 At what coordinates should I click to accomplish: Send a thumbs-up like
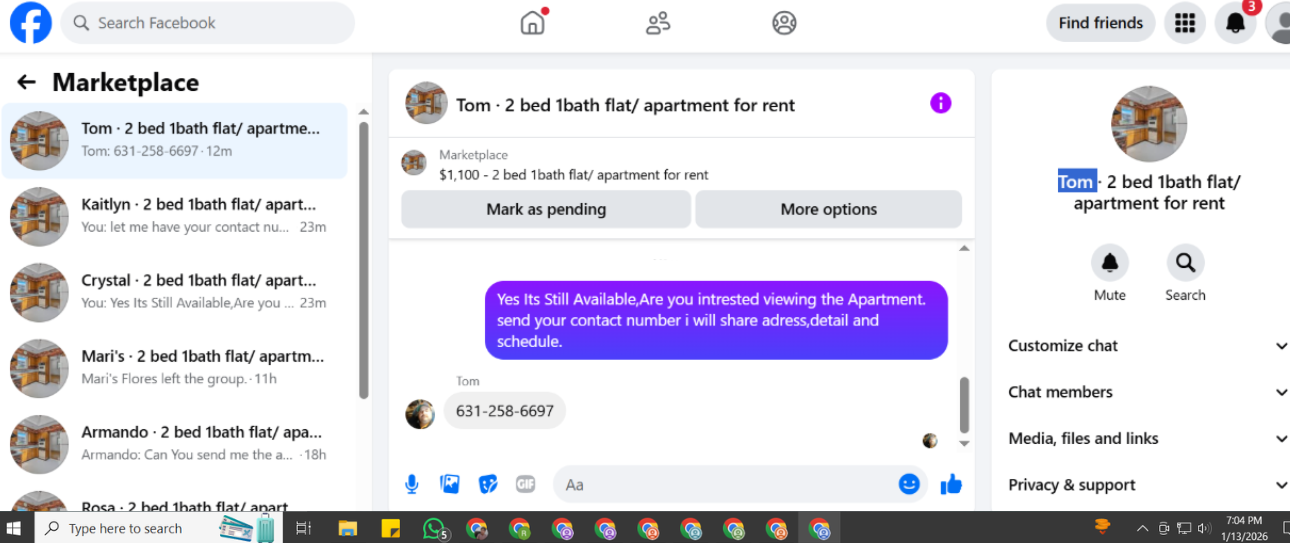pos(951,485)
